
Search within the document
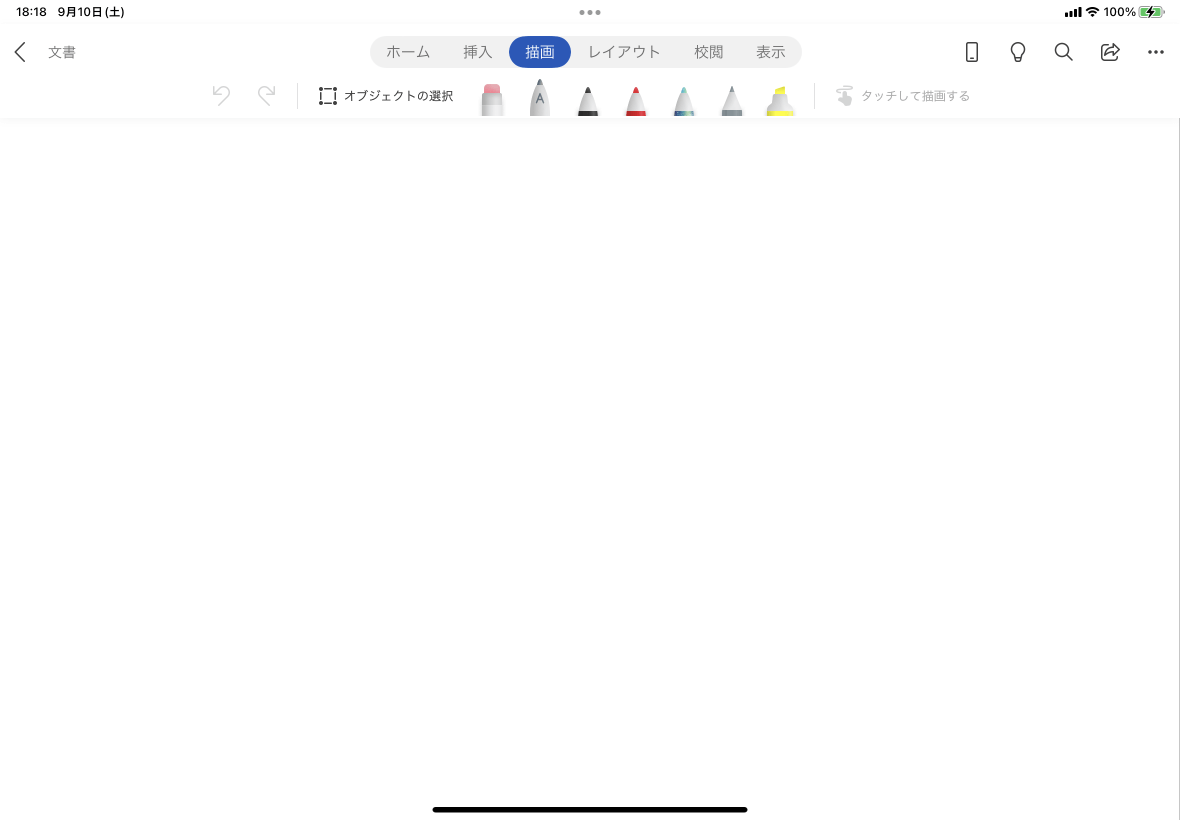click(x=1063, y=52)
